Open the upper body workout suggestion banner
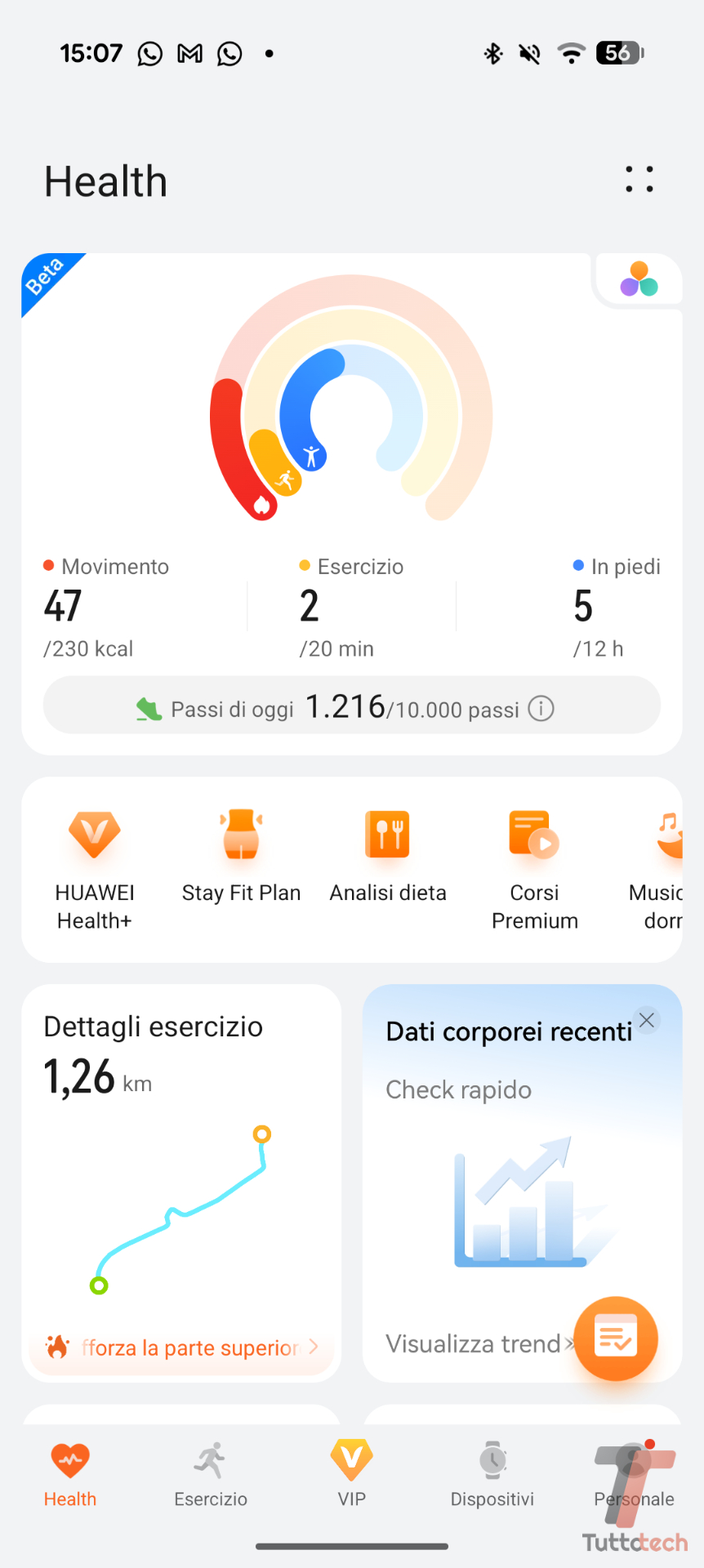The image size is (704, 1568). [183, 1347]
